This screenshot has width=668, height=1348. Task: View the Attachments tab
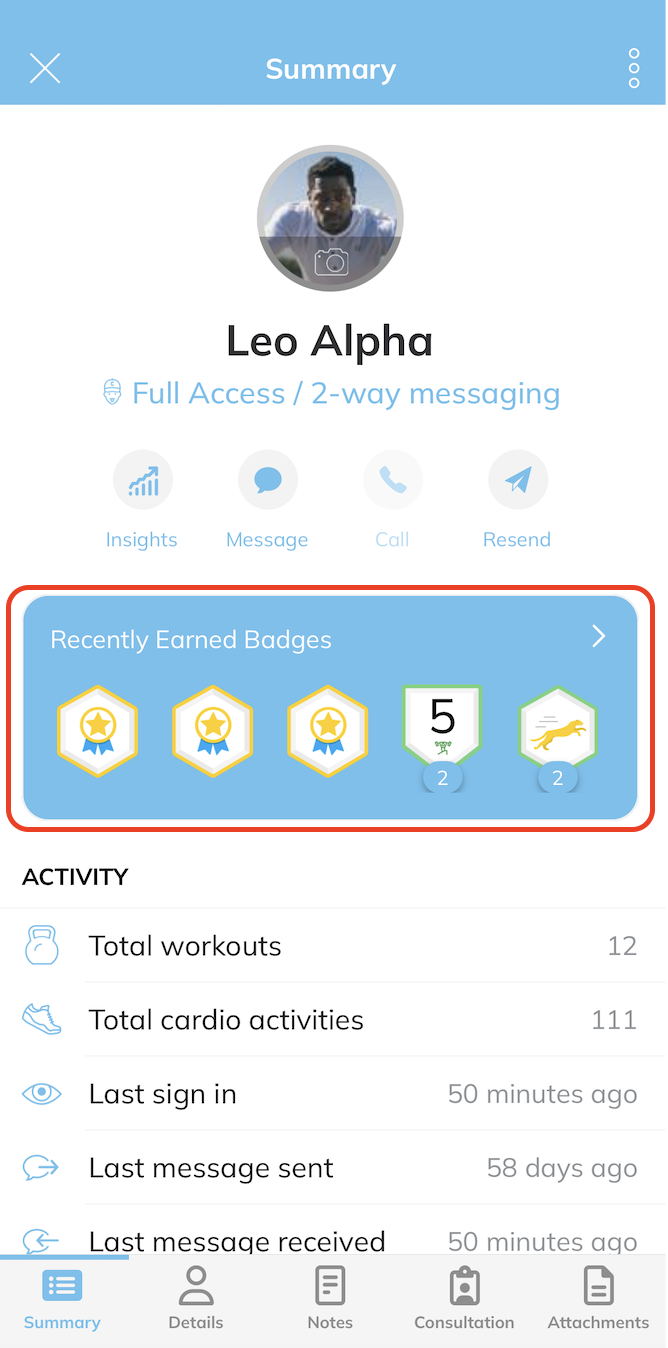pyautogui.click(x=598, y=1298)
